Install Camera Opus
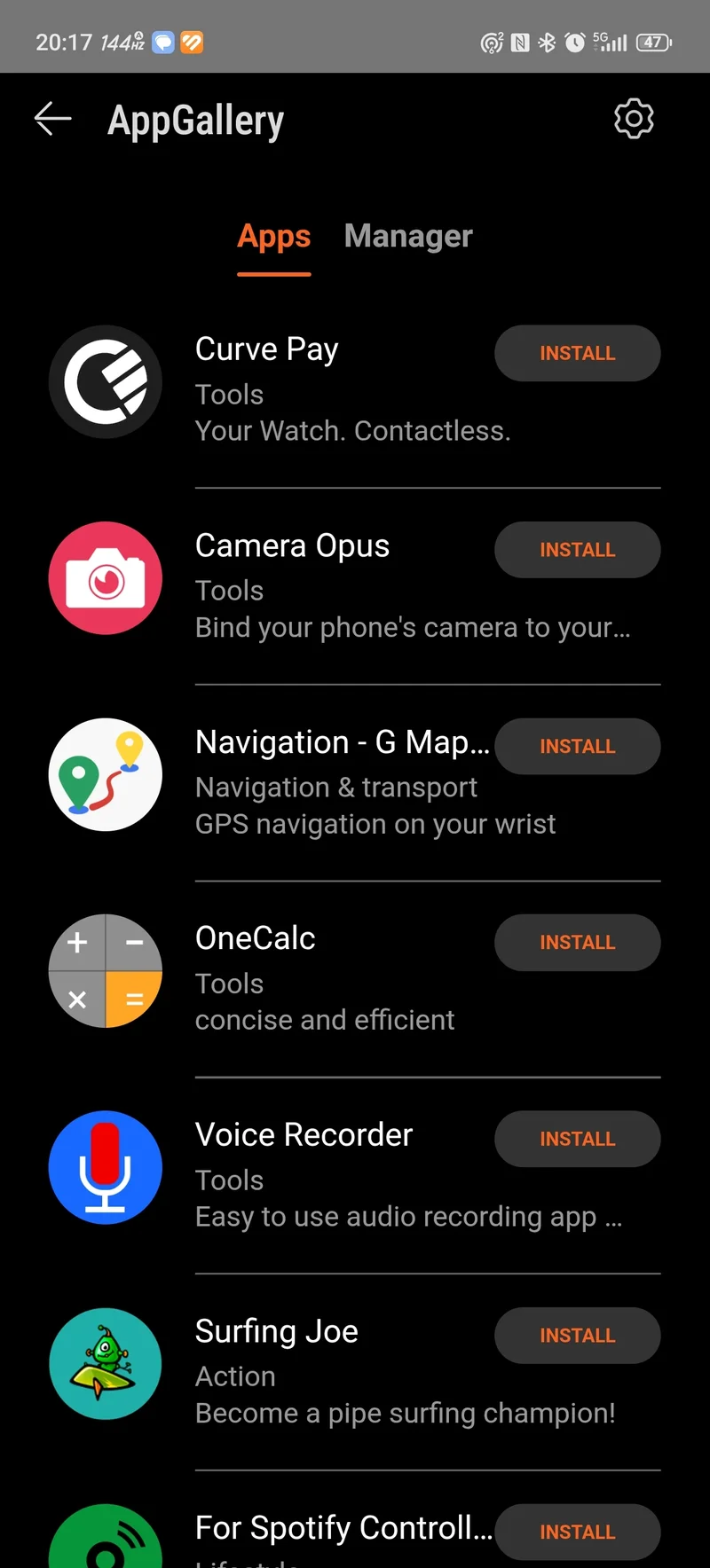This screenshot has height=1568, width=710. [x=577, y=550]
